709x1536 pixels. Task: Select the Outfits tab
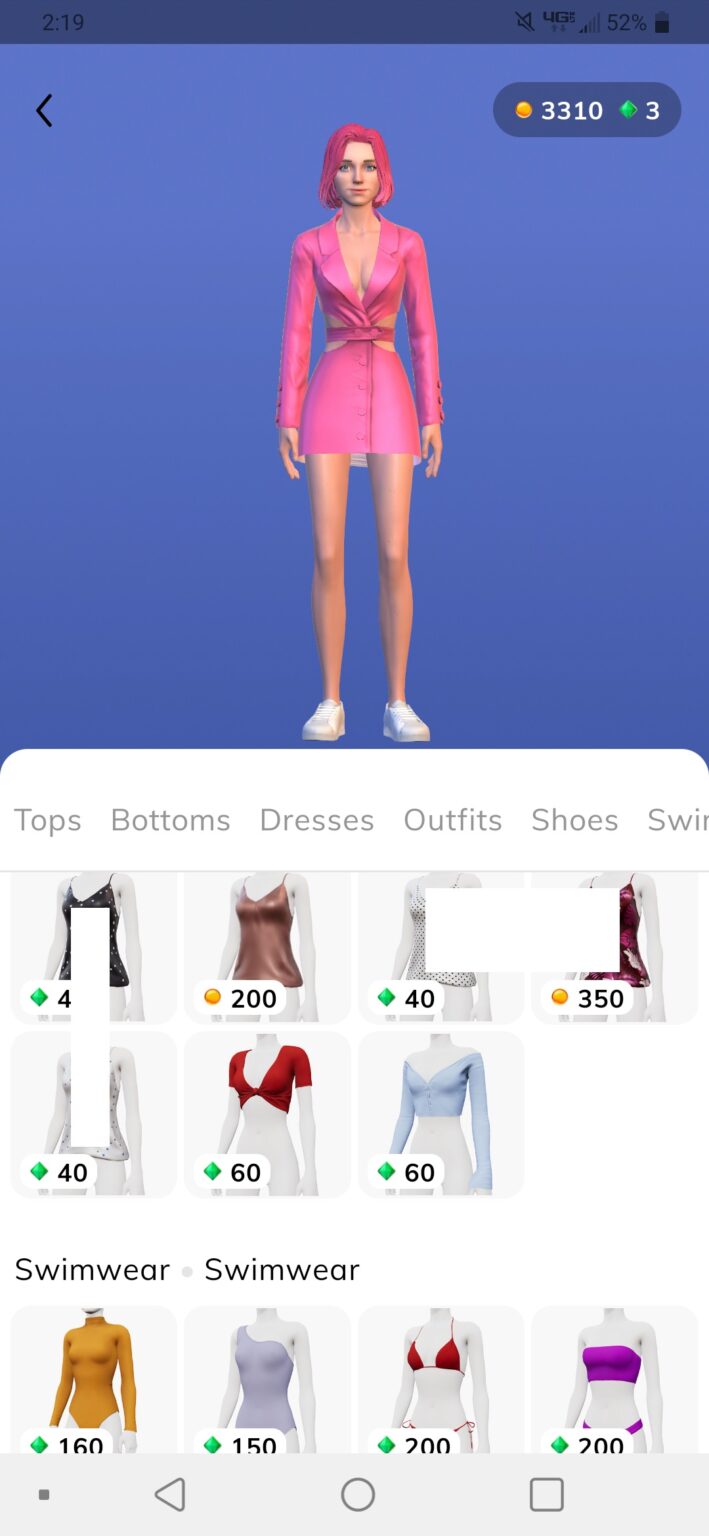[x=452, y=820]
